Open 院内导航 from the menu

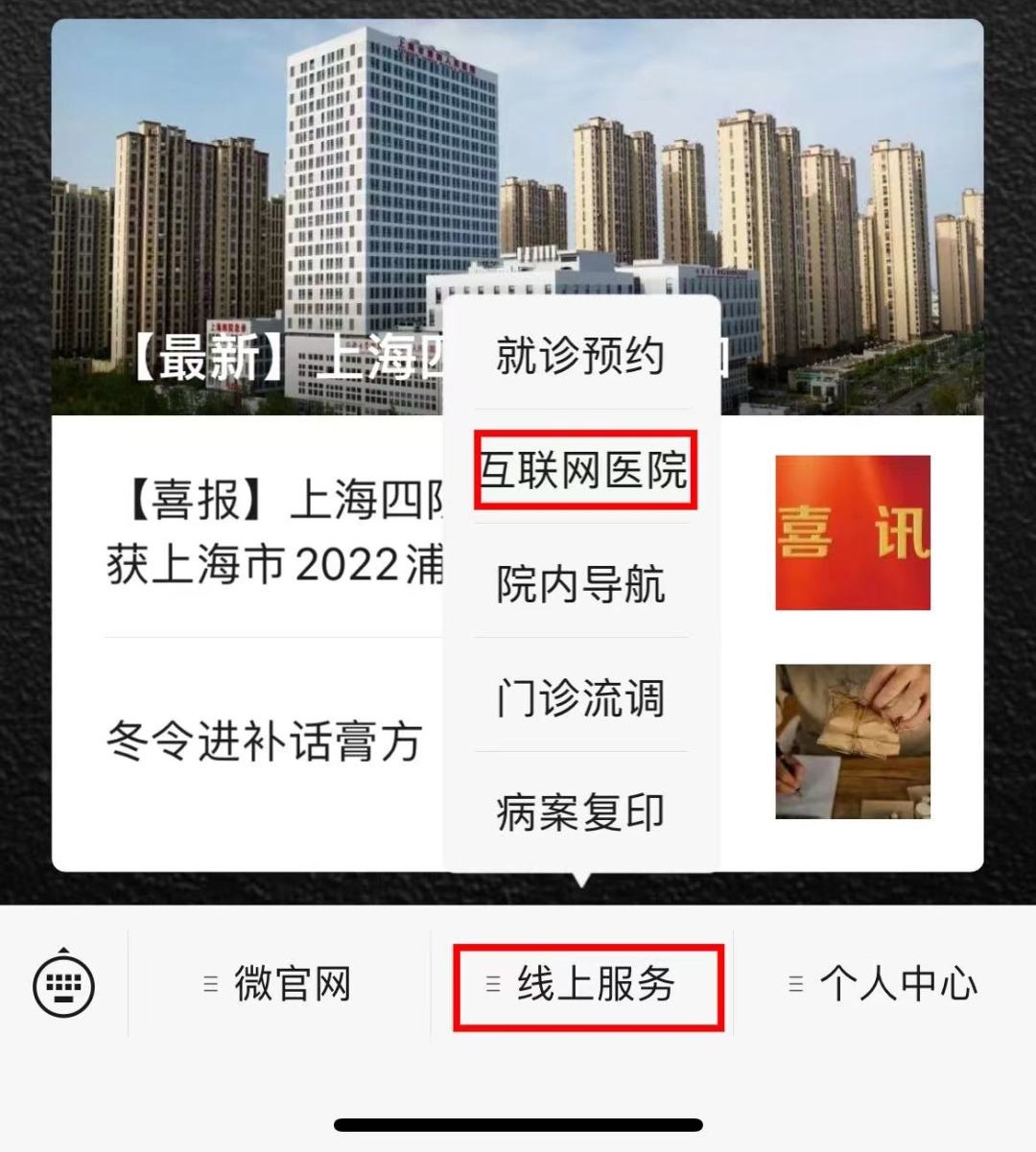(580, 584)
